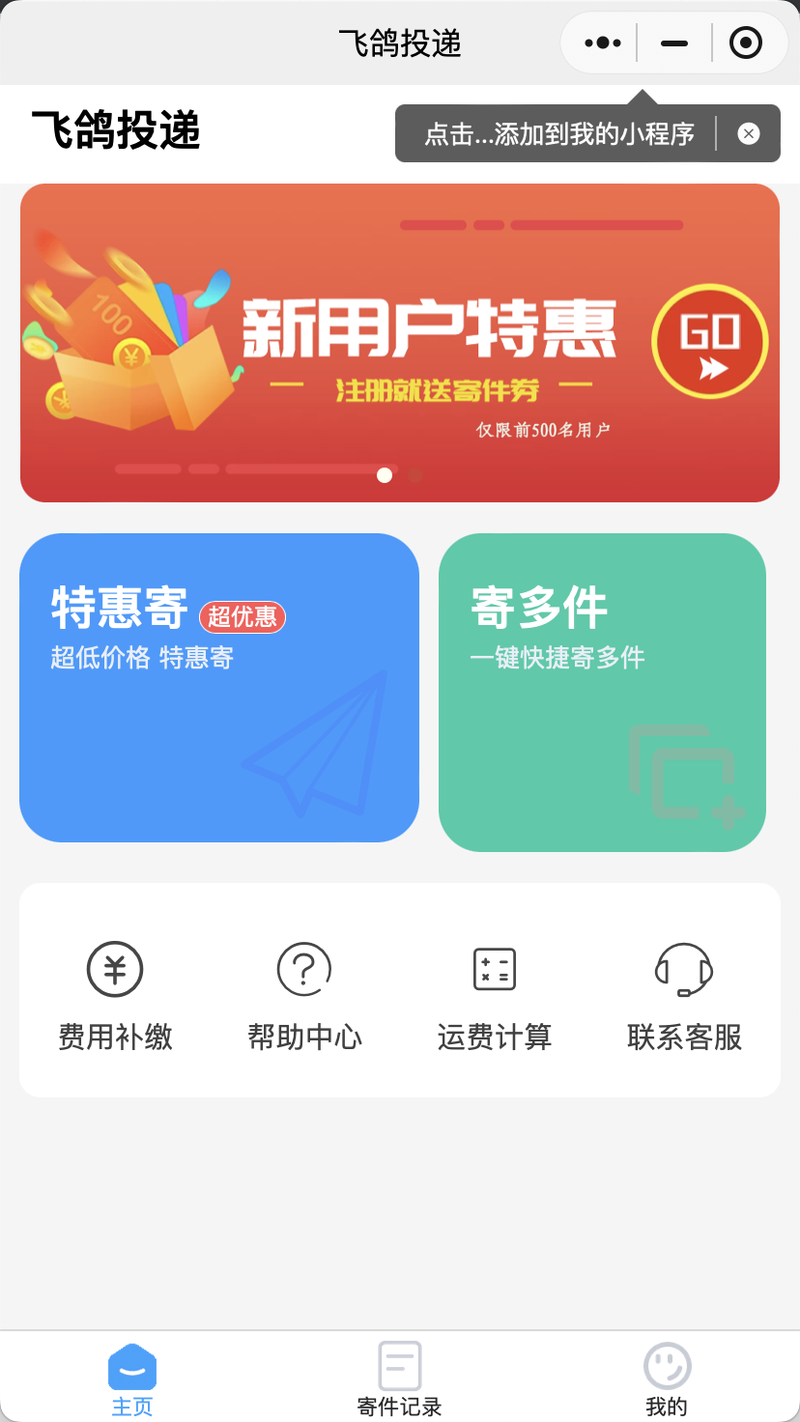Image resolution: width=800 pixels, height=1422 pixels.
Task: Switch to the 寄件记录 tab
Action: [400, 1378]
